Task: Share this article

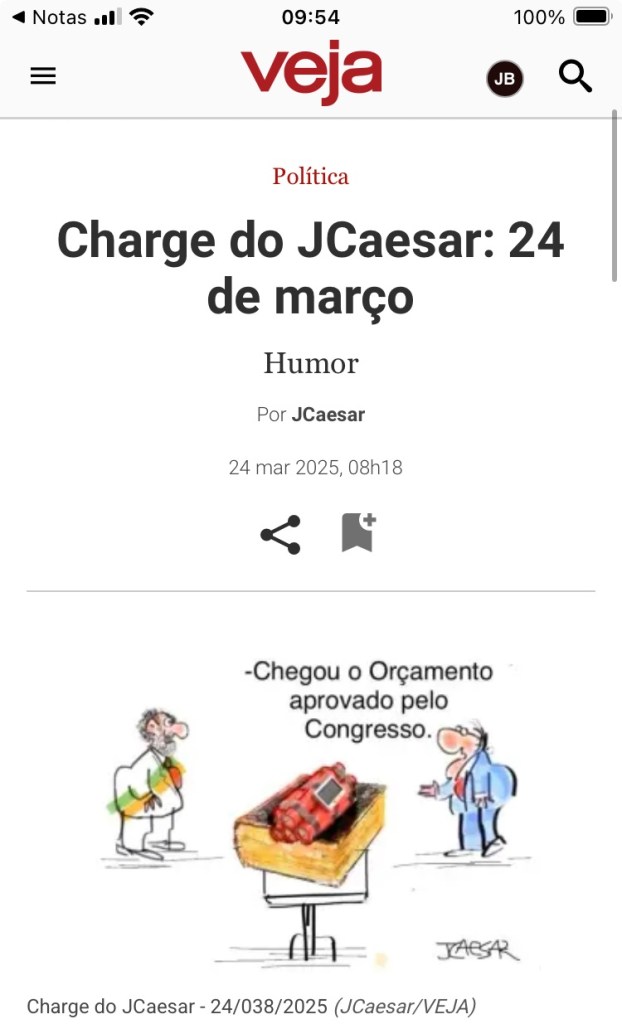Action: click(281, 535)
